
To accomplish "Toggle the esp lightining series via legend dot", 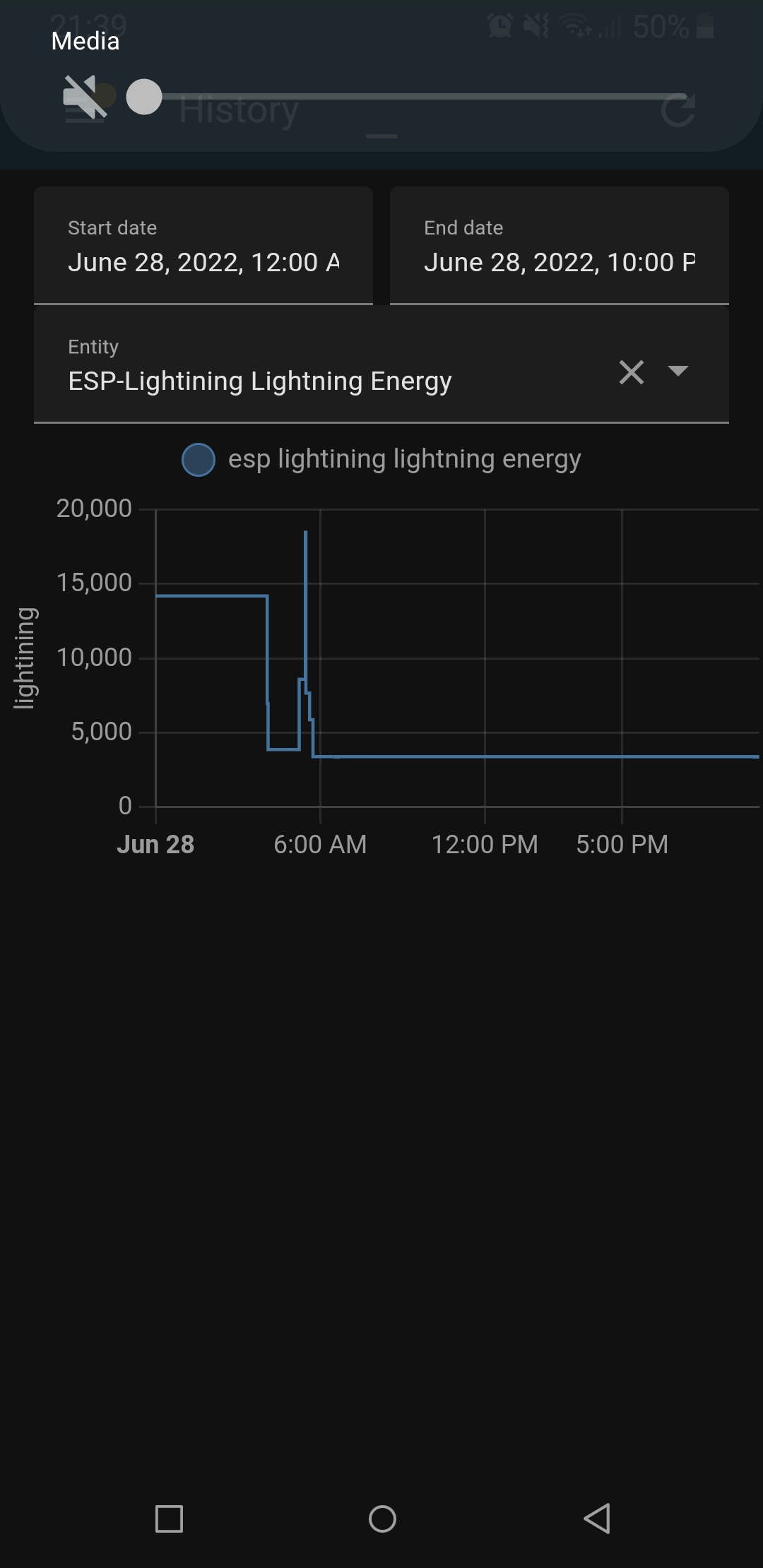I will coord(198,461).
